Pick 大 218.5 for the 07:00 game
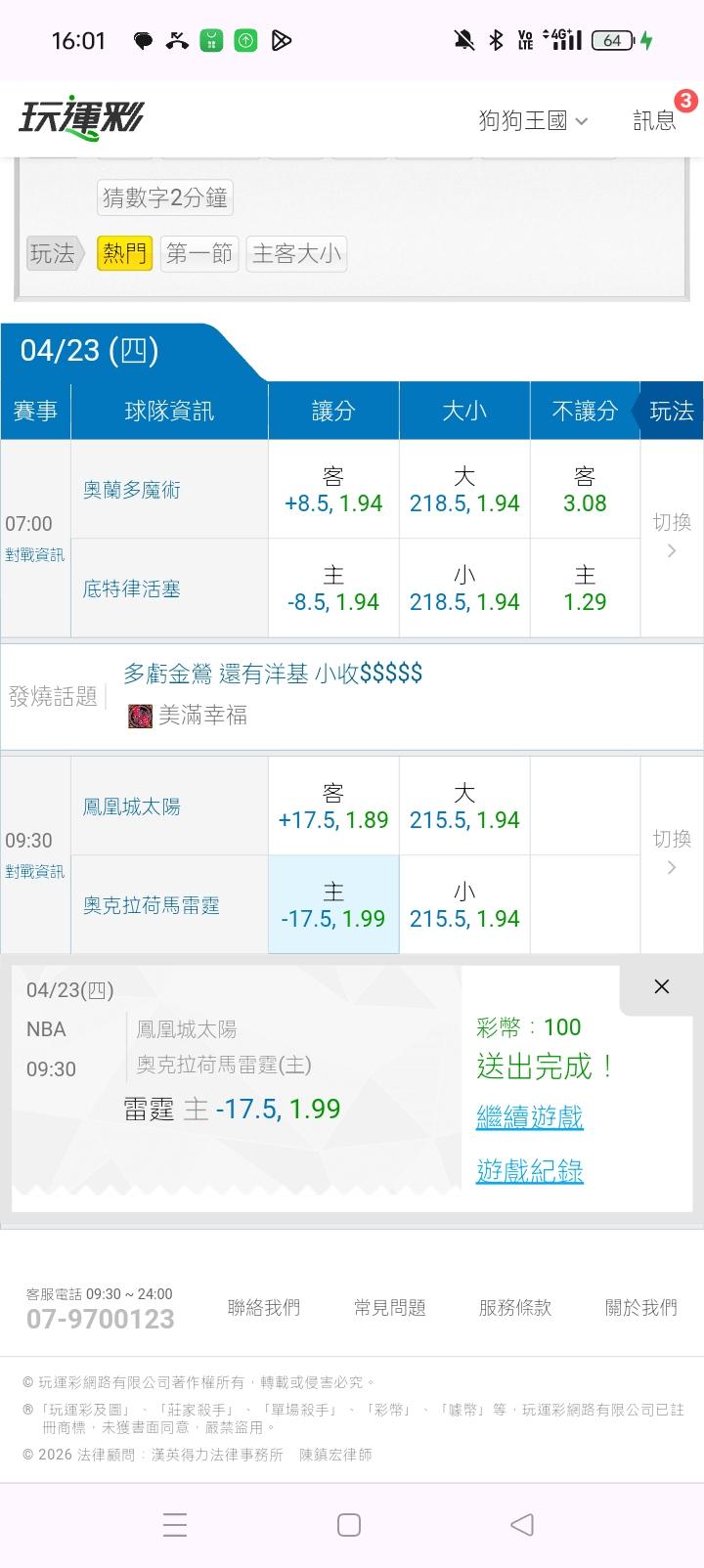704x1568 pixels. pos(464,490)
